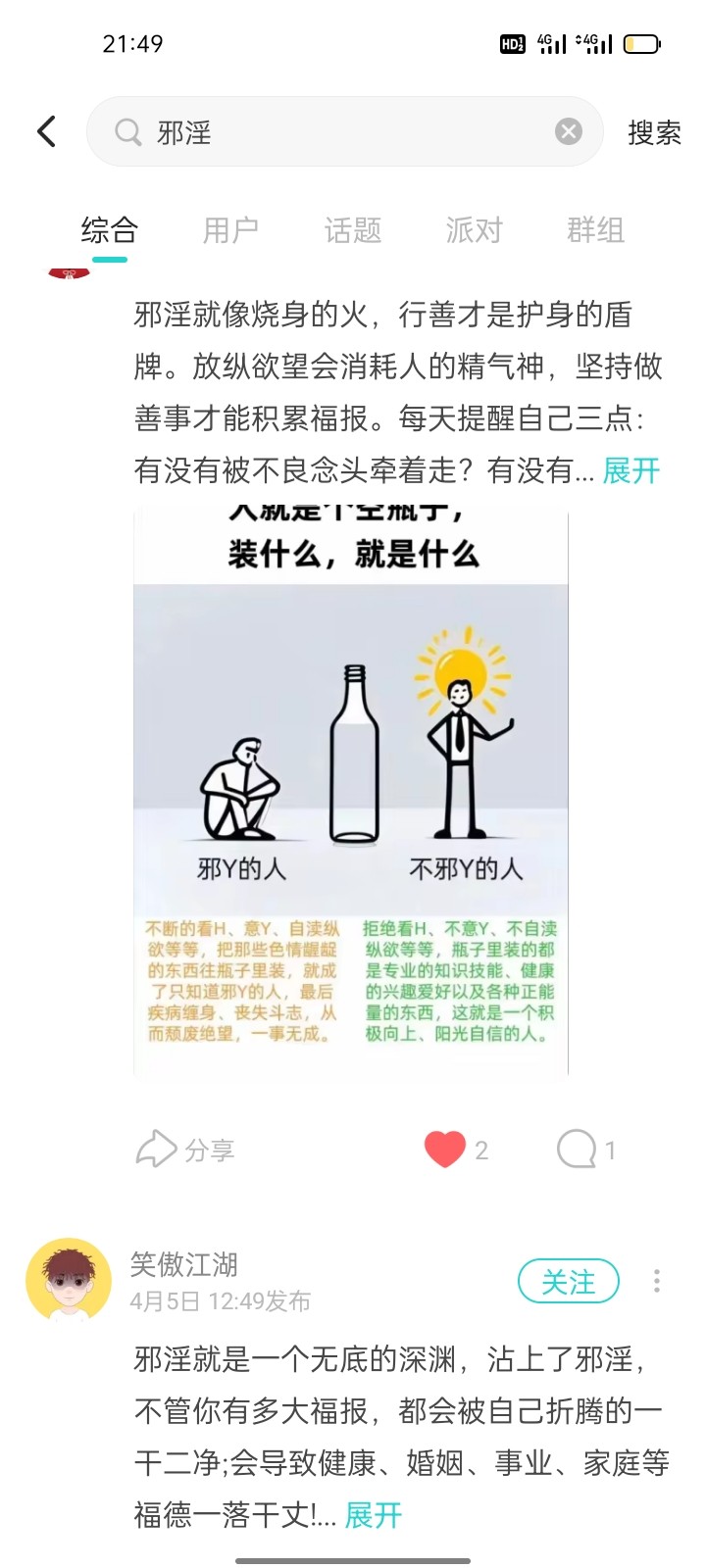Expand 笑傲江湖's post with 展开
Screen dimensions: 706x1568
point(374,1515)
